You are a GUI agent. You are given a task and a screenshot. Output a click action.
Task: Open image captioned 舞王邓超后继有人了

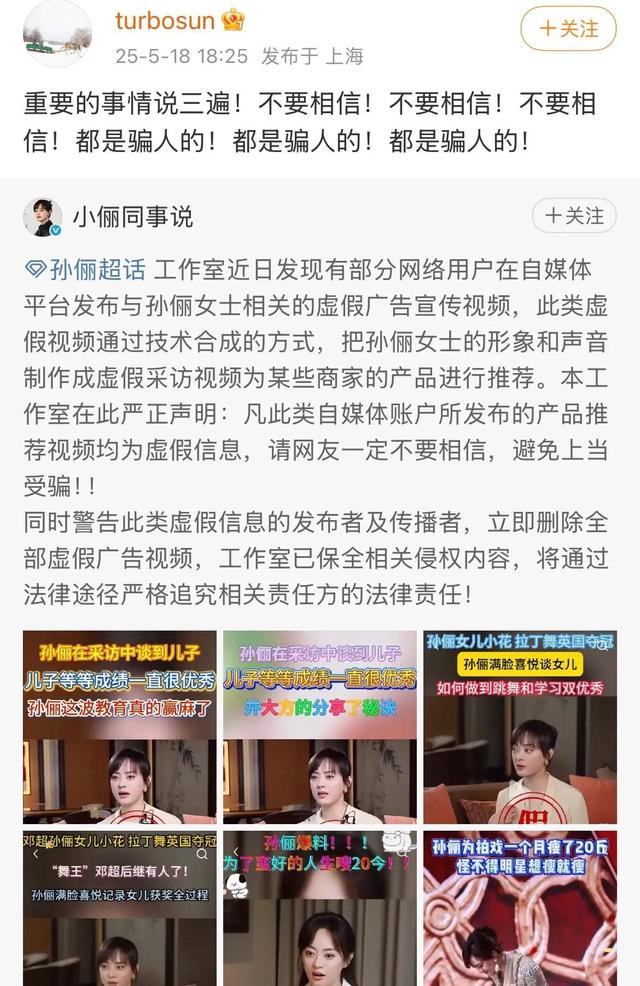pyautogui.click(x=119, y=906)
